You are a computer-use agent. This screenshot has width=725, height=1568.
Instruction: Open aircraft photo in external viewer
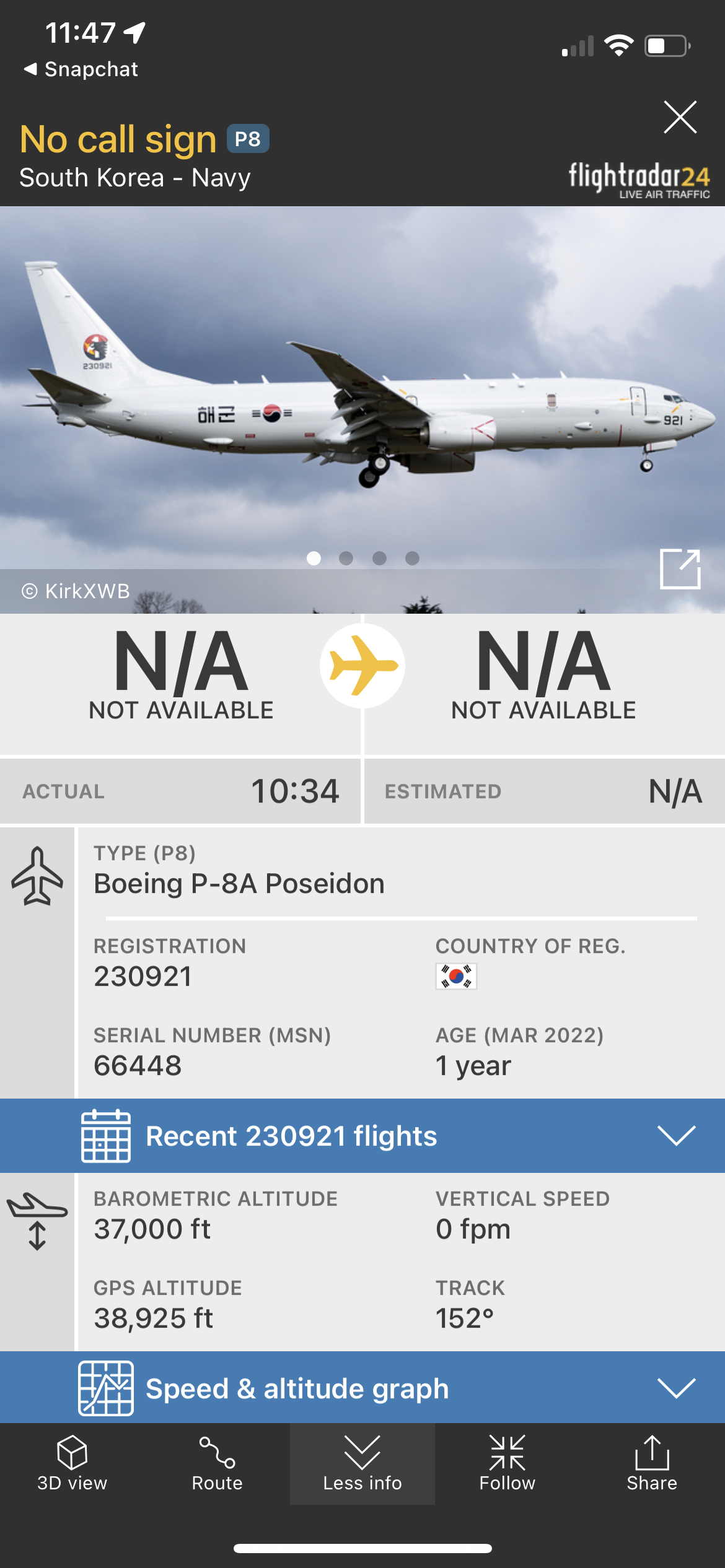click(x=680, y=568)
